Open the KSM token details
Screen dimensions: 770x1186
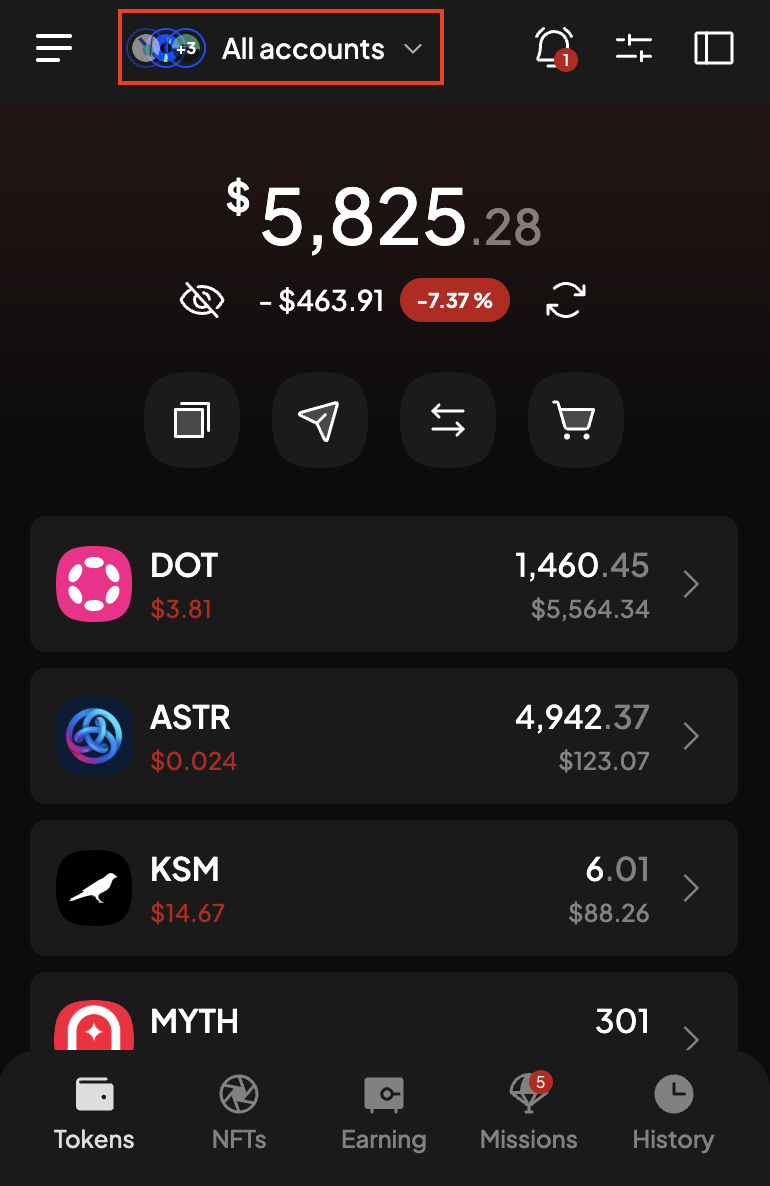click(384, 889)
